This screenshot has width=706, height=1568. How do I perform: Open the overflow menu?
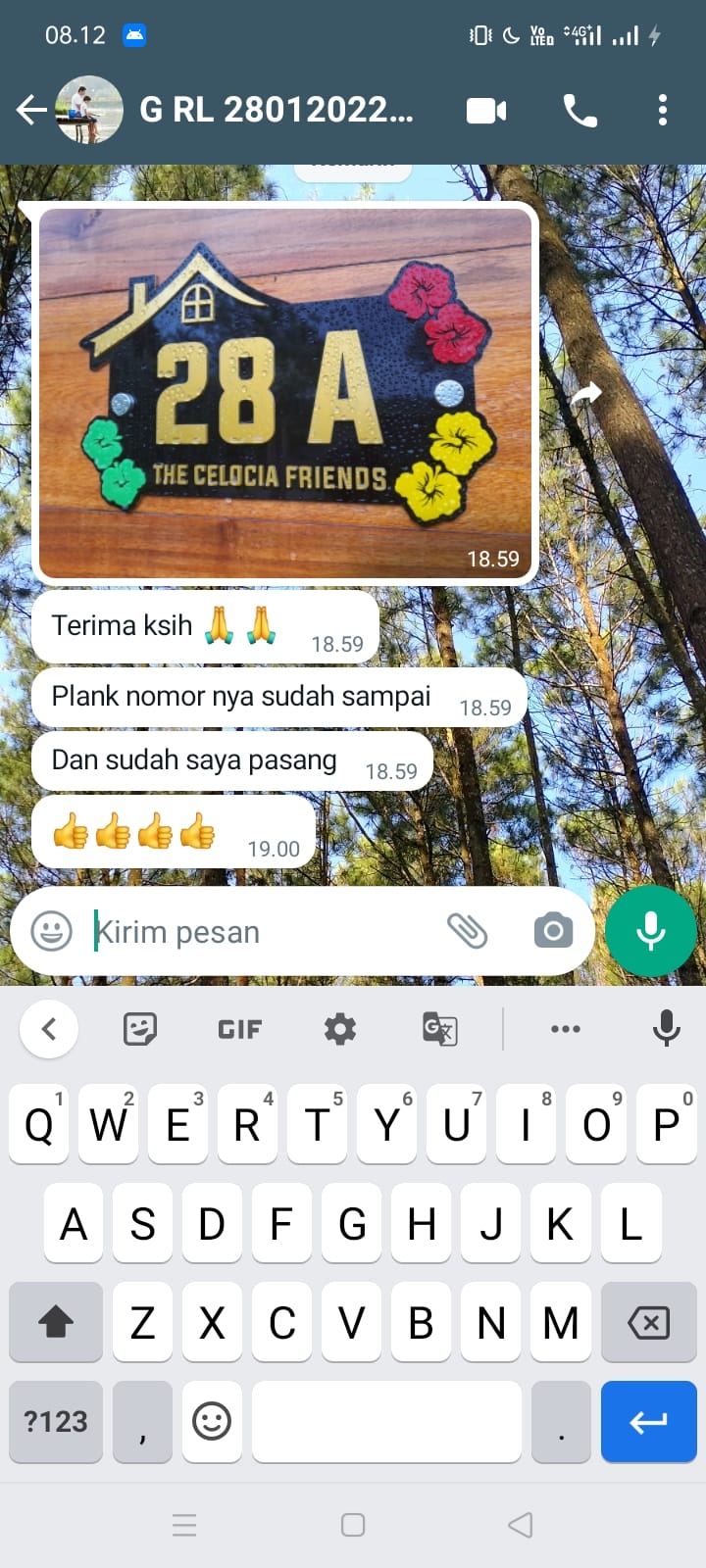click(663, 110)
